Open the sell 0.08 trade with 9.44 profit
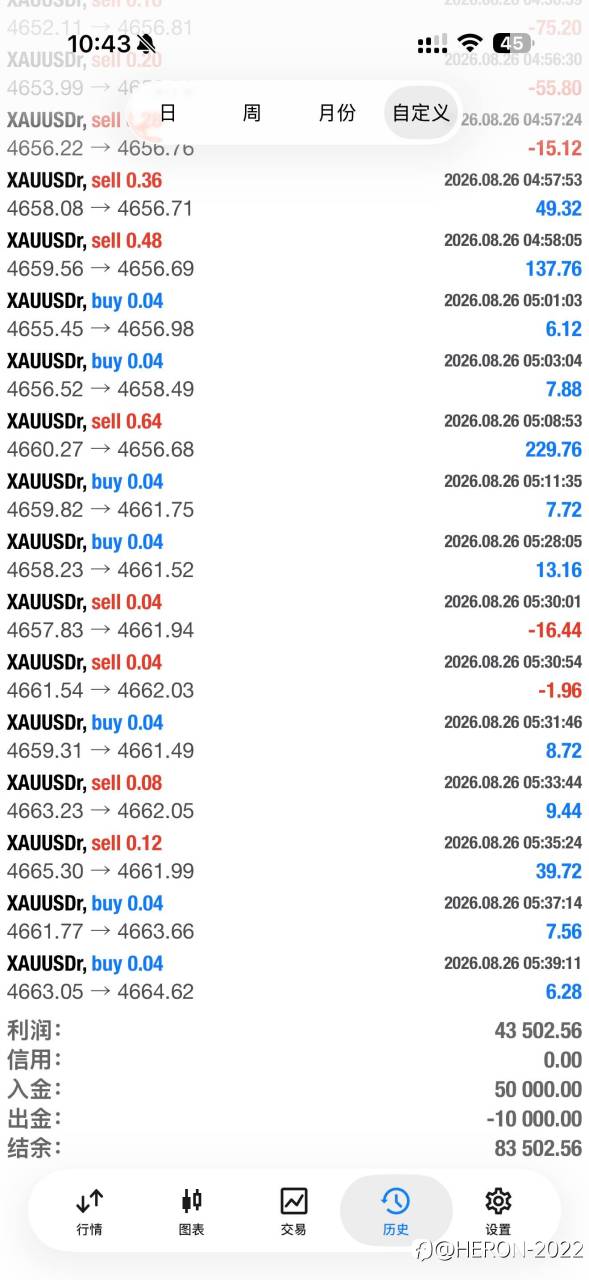 (x=294, y=797)
